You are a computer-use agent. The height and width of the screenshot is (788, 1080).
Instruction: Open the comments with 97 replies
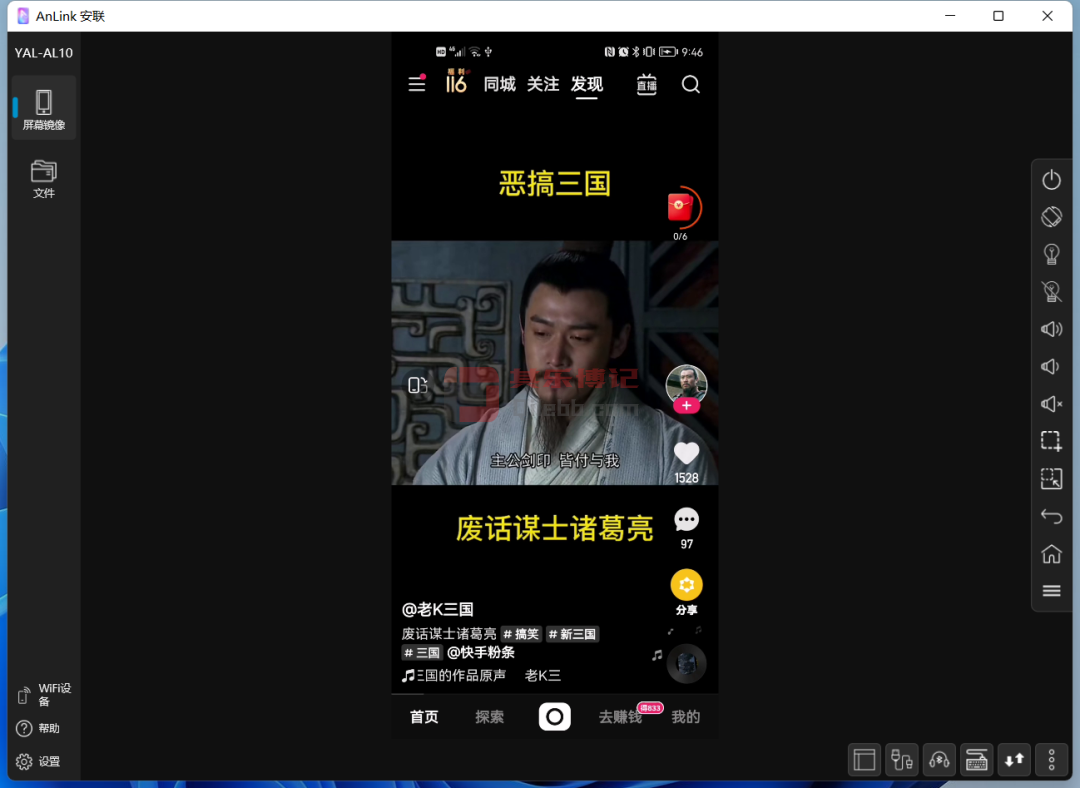[686, 520]
